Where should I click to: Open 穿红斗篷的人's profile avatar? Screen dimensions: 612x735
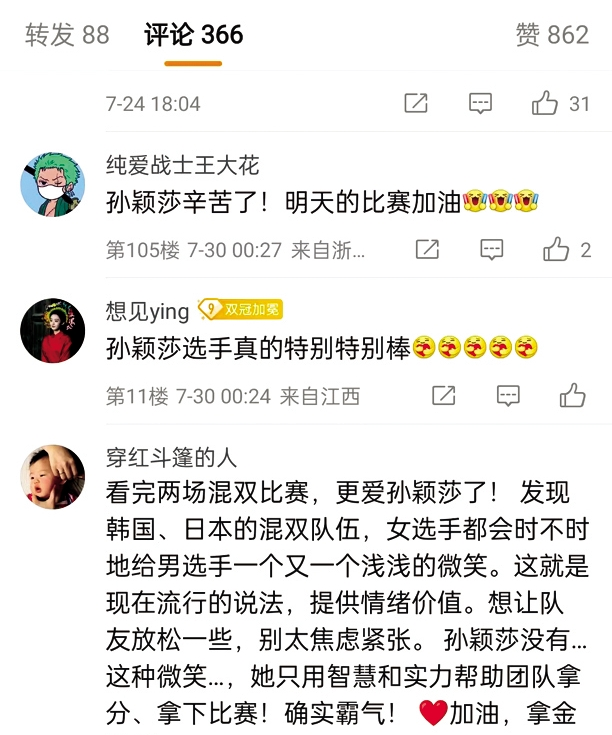point(53,477)
